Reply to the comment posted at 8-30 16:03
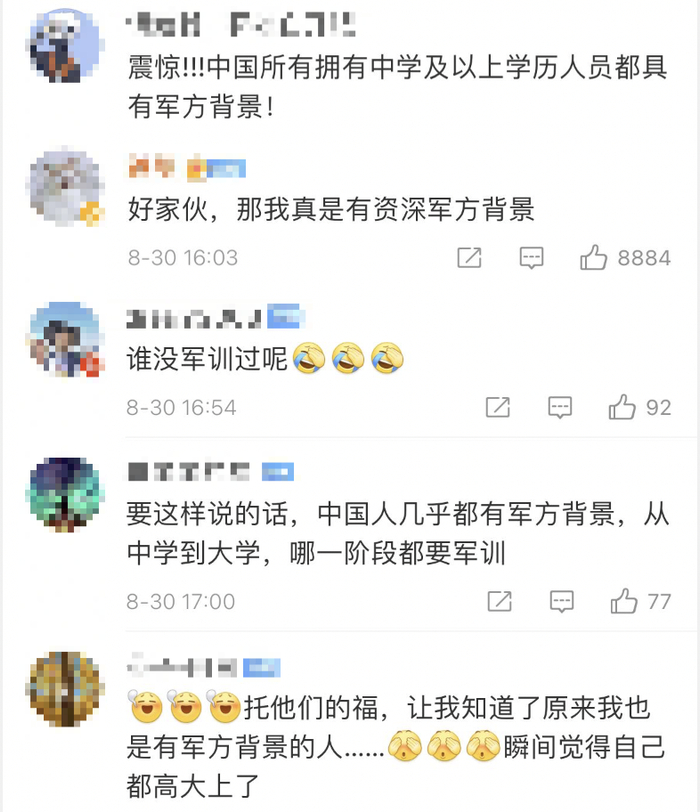 click(x=531, y=258)
